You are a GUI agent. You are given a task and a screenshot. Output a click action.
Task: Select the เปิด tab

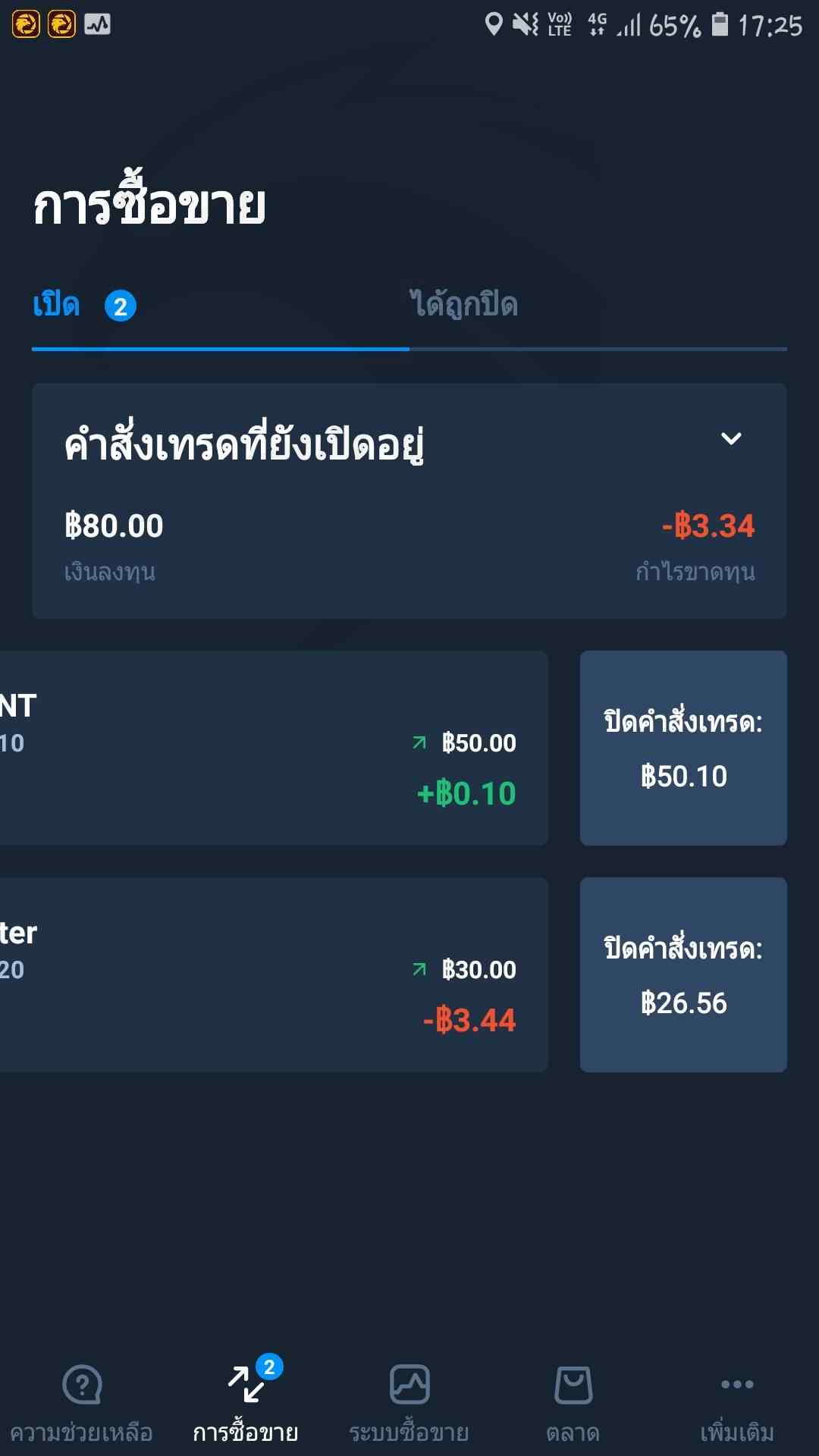click(84, 306)
